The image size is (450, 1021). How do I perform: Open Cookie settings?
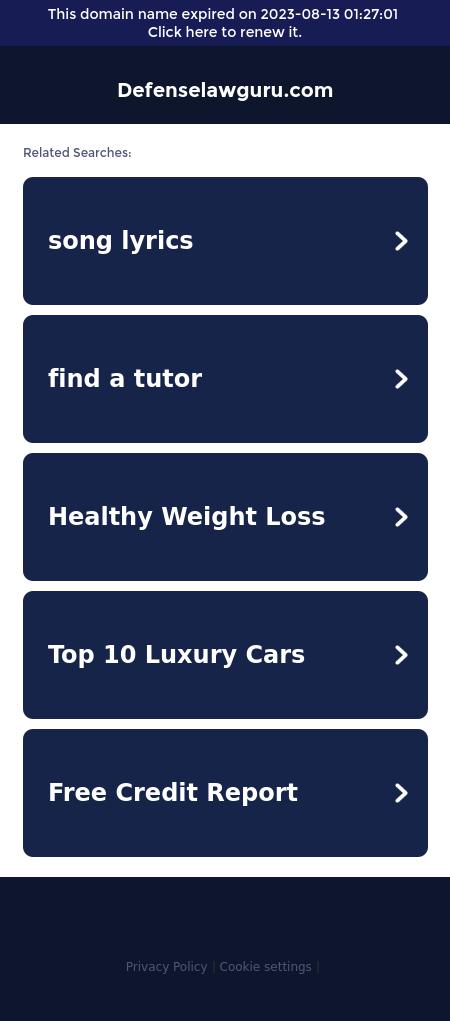click(x=265, y=967)
